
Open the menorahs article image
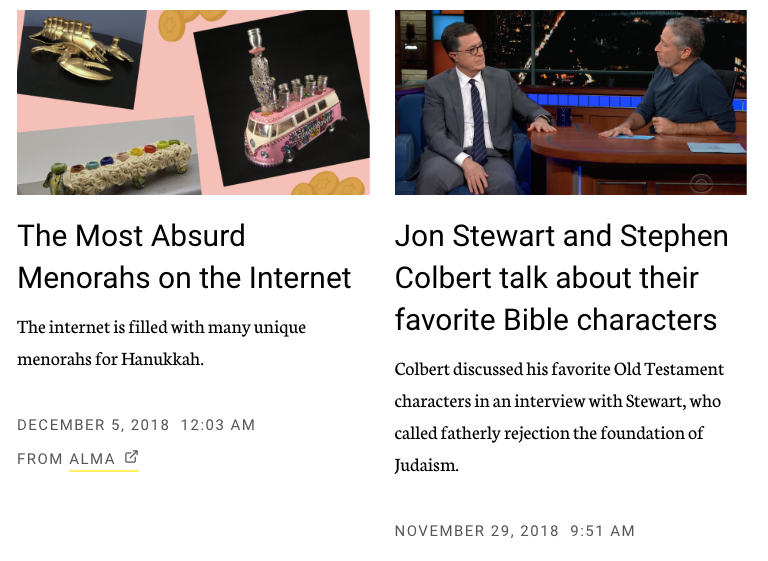tap(193, 102)
